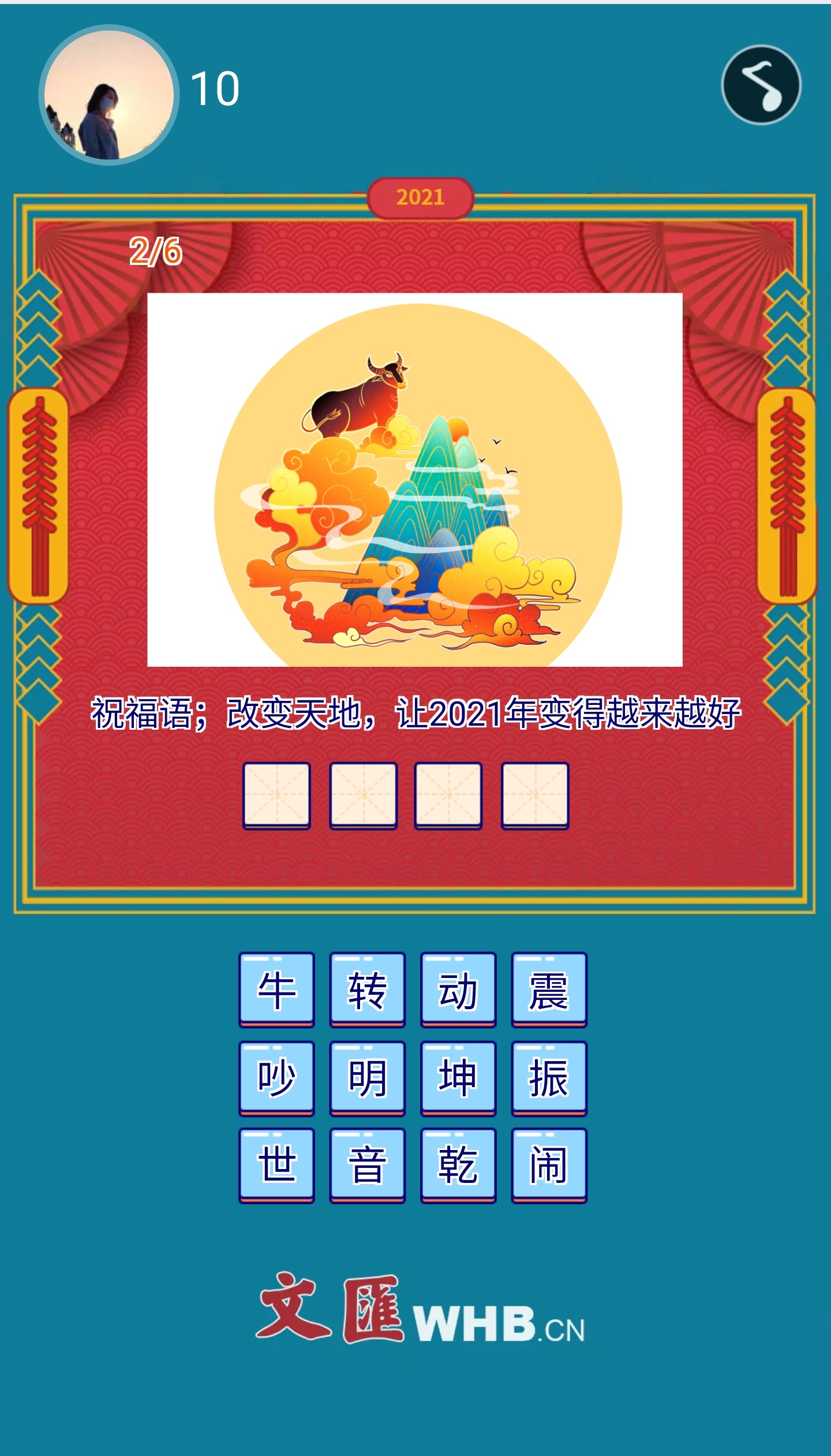The width and height of the screenshot is (831, 1456).
Task: Tap the first empty answer box
Action: coord(276,796)
